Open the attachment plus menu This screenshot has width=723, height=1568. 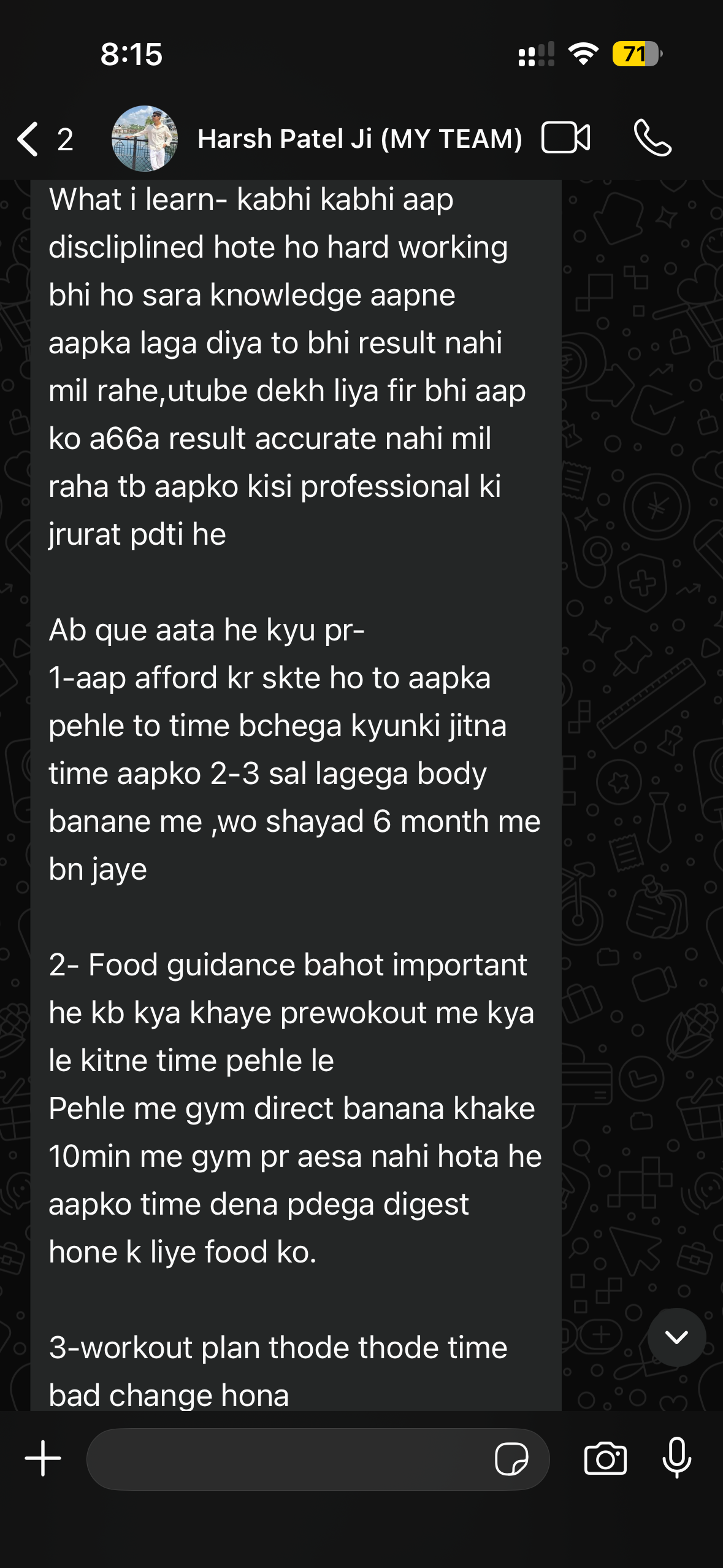(43, 1458)
